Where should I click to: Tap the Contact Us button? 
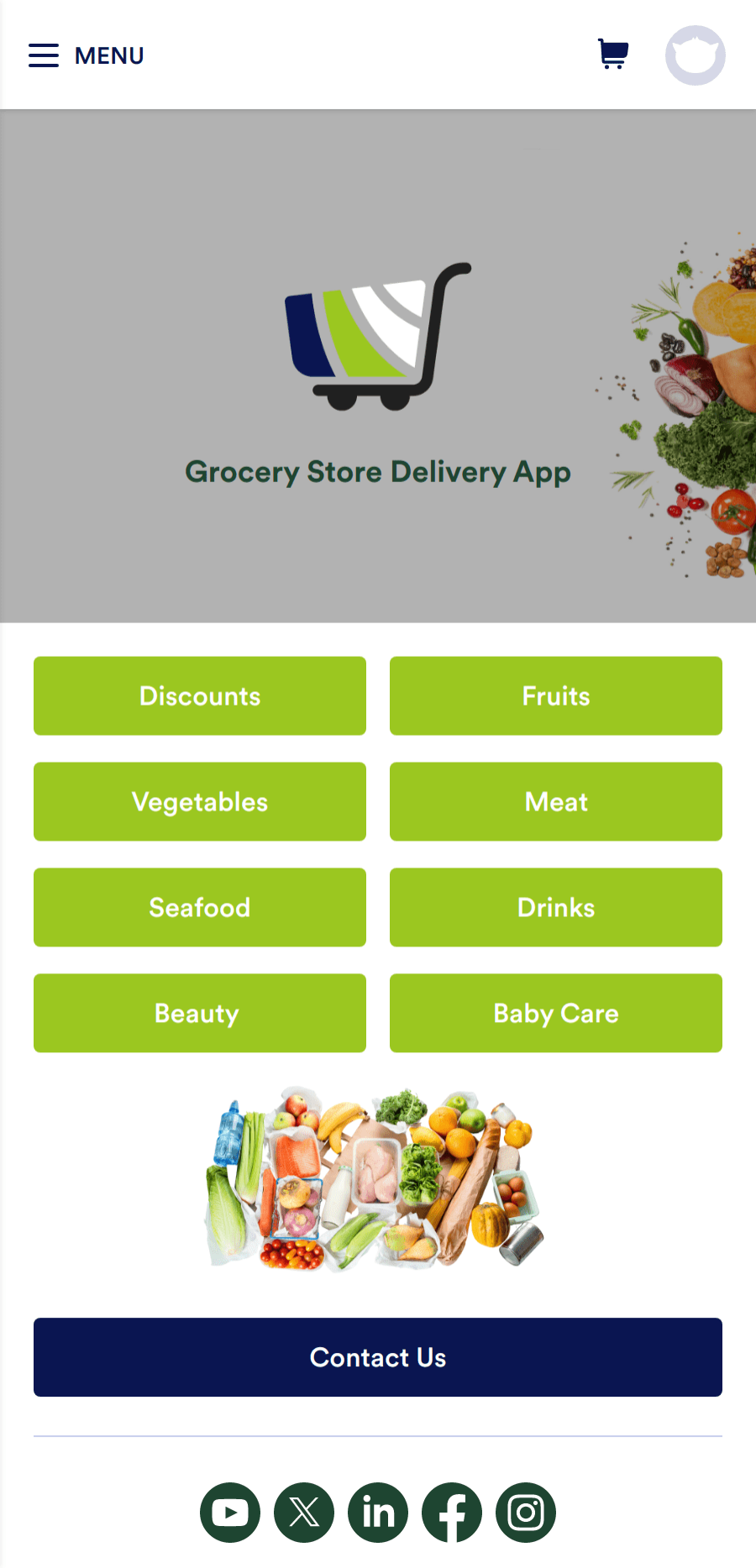378,1358
